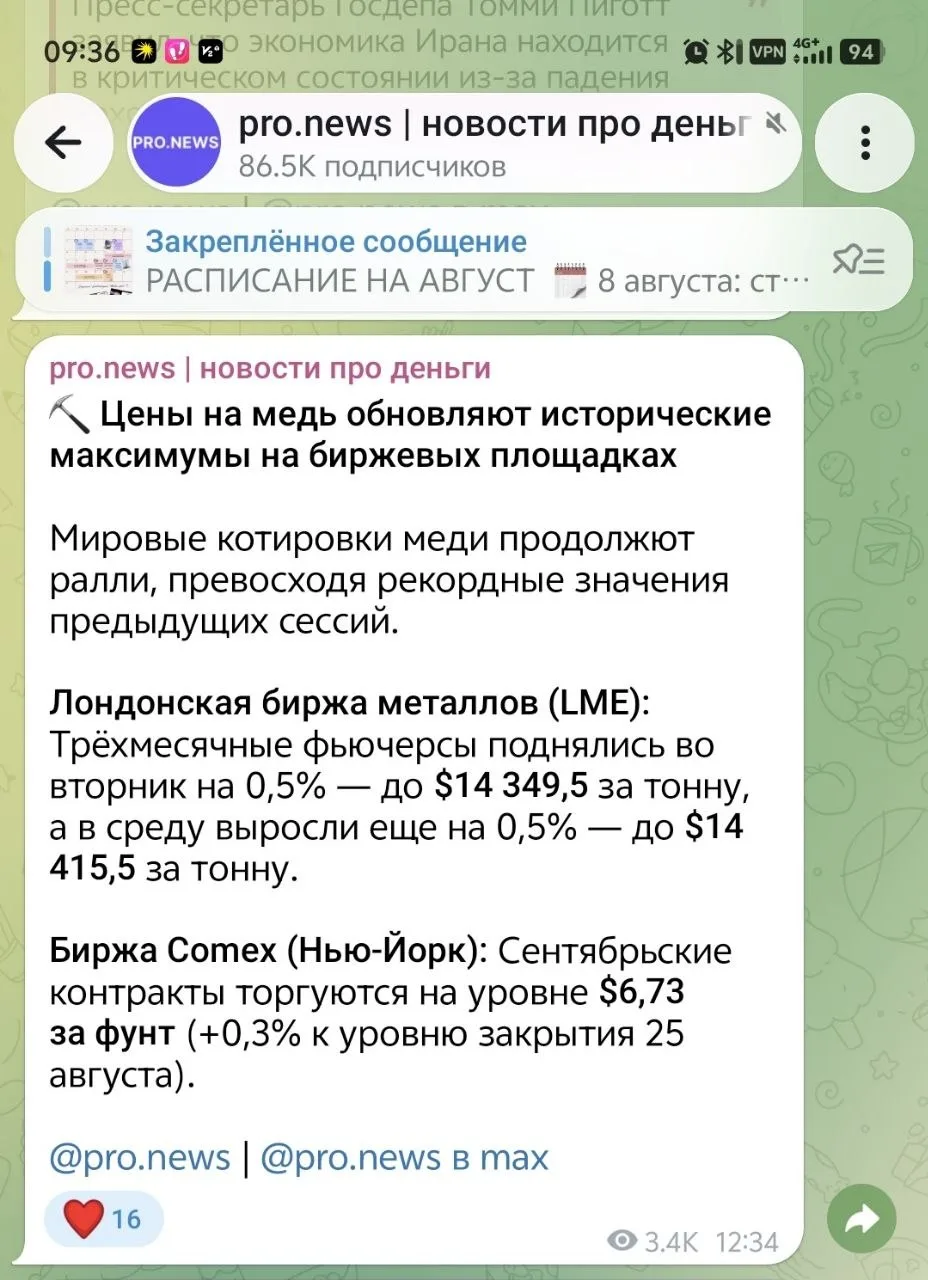Open the three-dot overflow menu
The height and width of the screenshot is (1280, 928).
point(865,143)
